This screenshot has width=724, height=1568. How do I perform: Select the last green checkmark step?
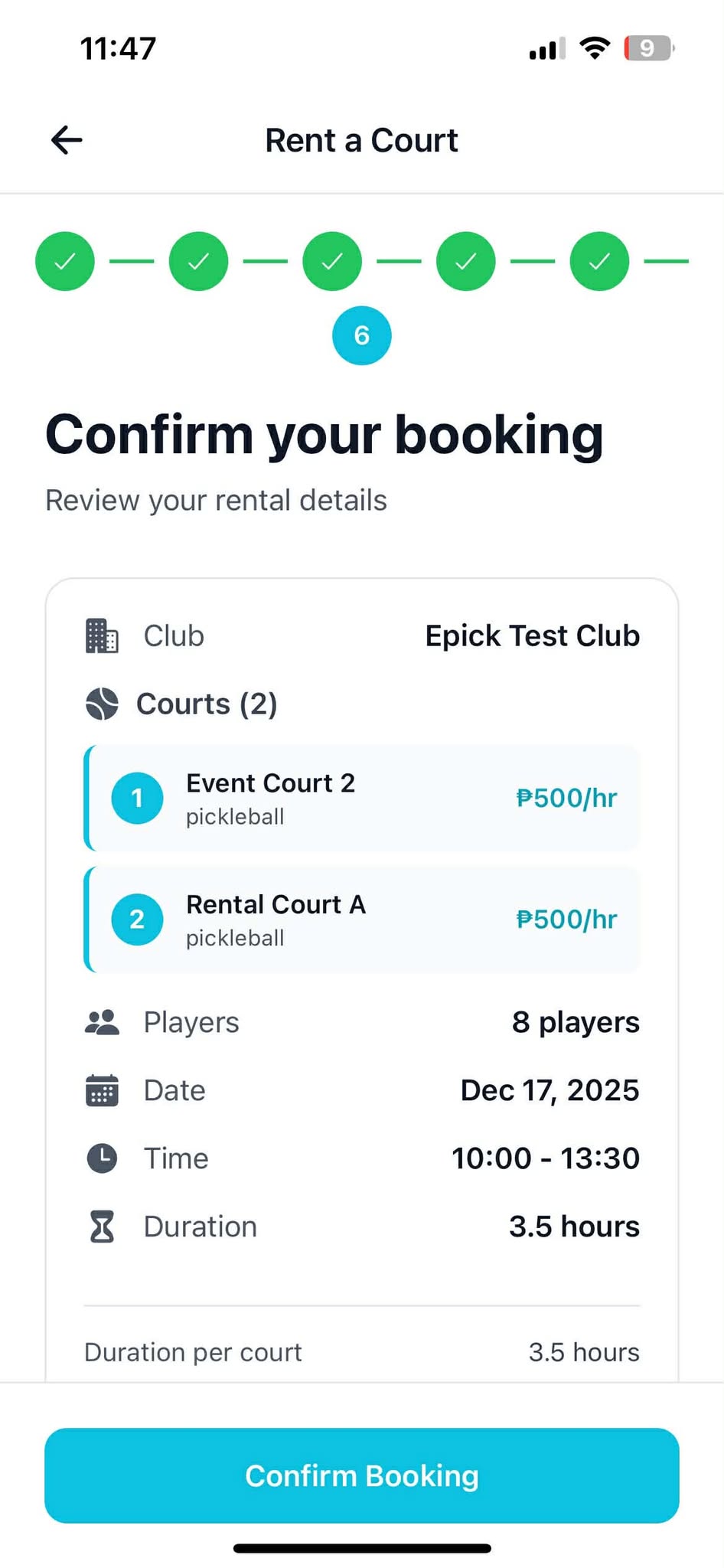[x=598, y=261]
